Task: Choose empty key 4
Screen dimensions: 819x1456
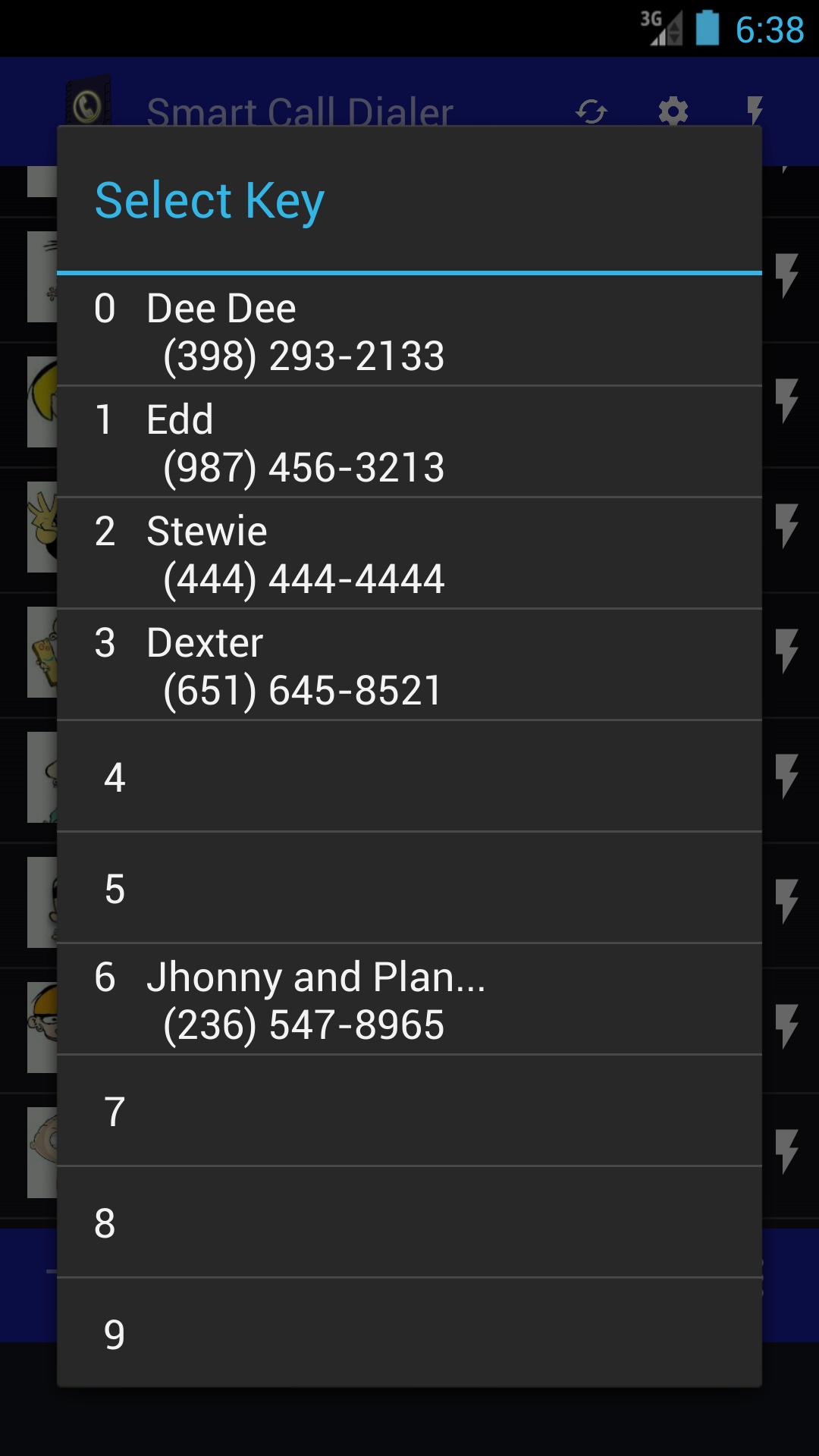Action: 409,777
